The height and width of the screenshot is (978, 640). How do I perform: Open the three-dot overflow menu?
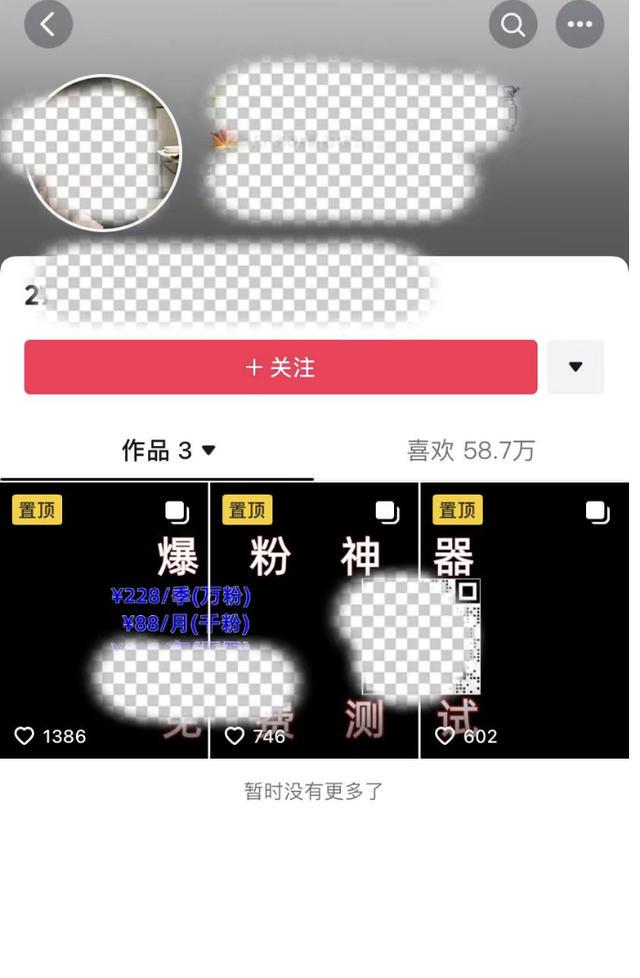tap(579, 24)
